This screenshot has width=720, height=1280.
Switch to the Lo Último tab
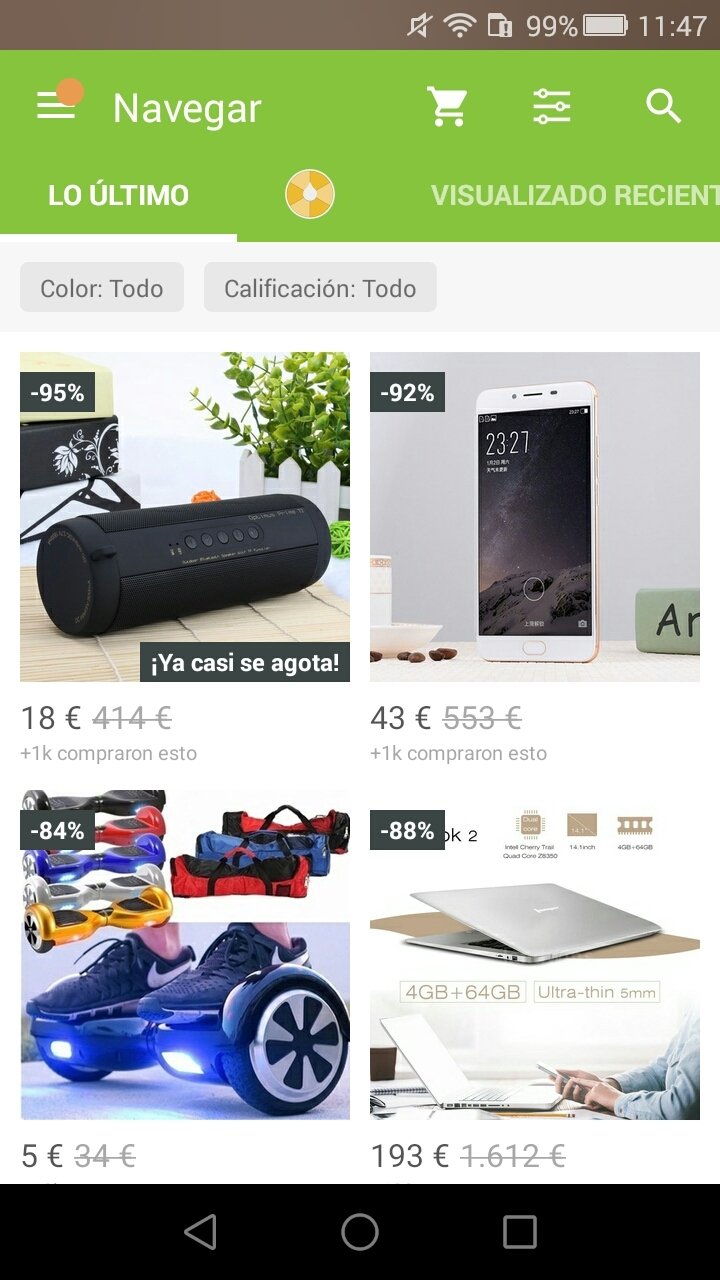tap(118, 195)
